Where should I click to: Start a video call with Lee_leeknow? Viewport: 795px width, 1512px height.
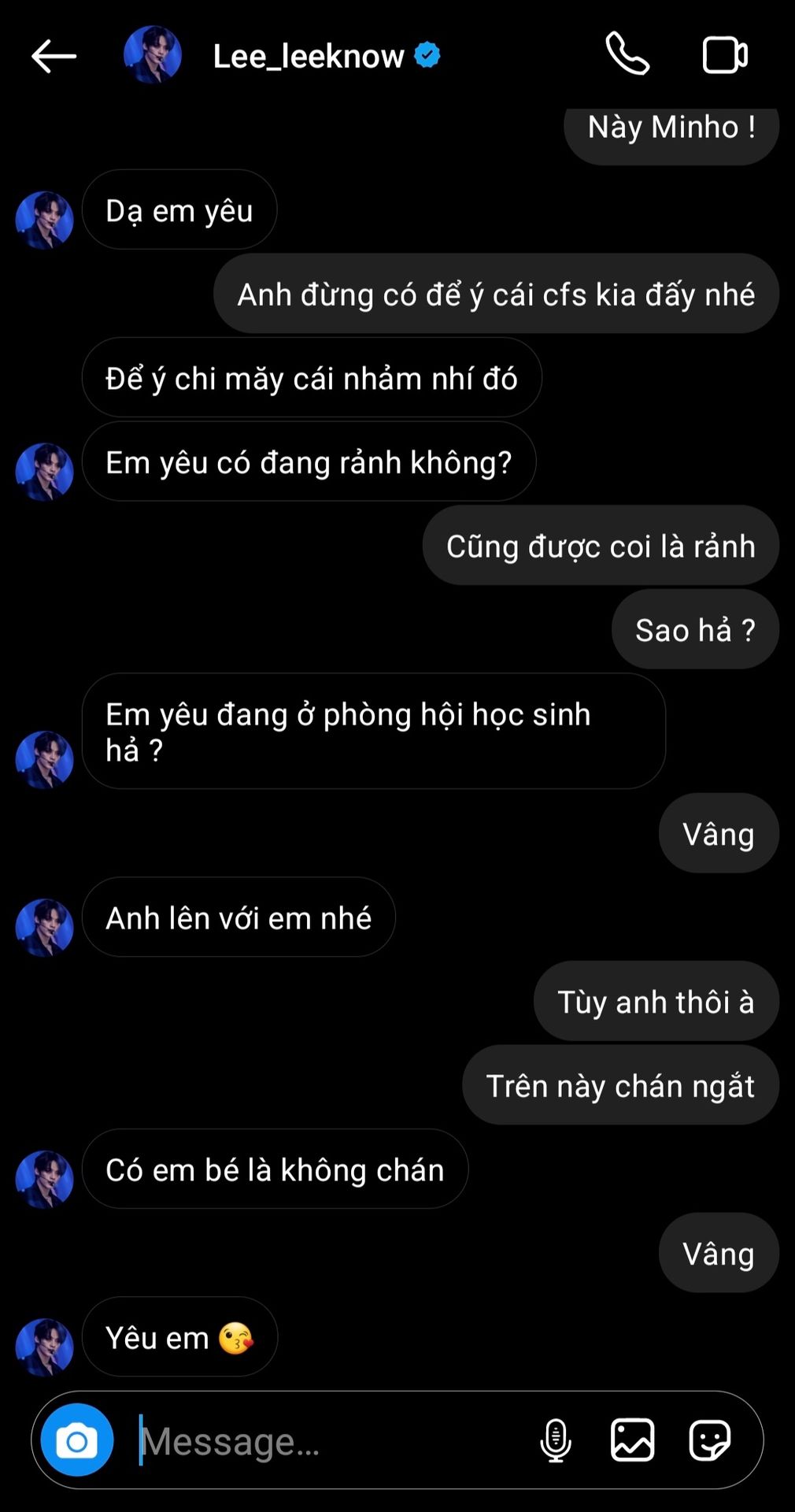[x=724, y=55]
